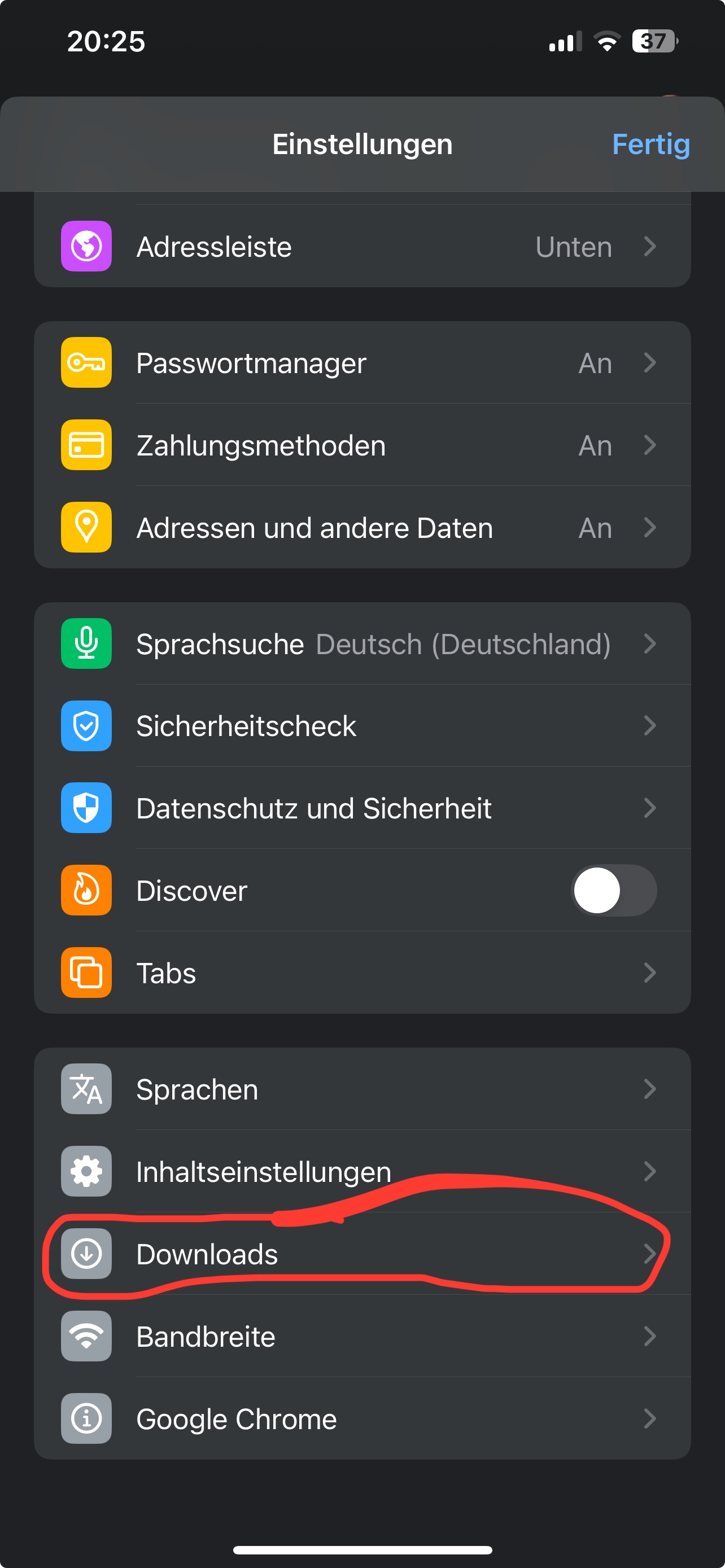
Task: Open Sprachsuche language settings
Action: click(362, 643)
